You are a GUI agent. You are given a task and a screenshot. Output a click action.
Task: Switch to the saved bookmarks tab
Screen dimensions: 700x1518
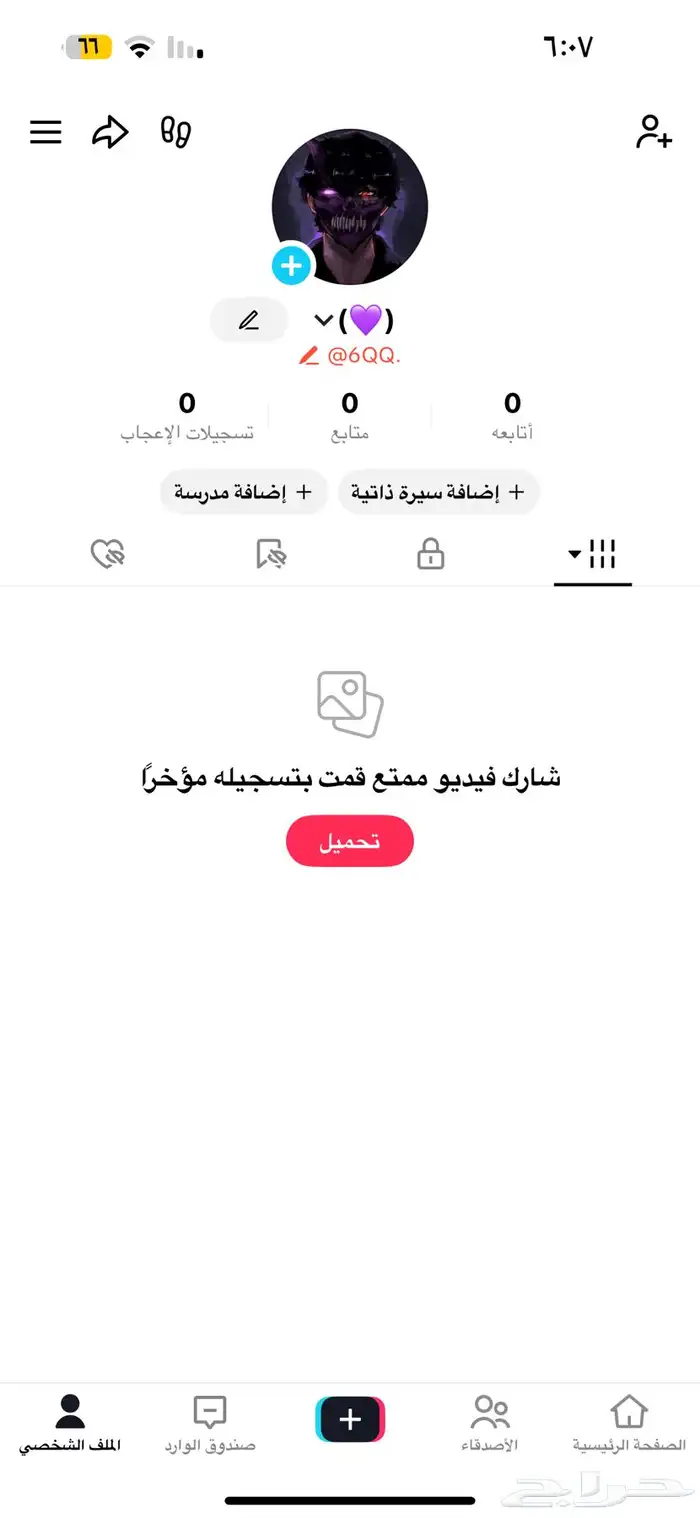(x=270, y=554)
